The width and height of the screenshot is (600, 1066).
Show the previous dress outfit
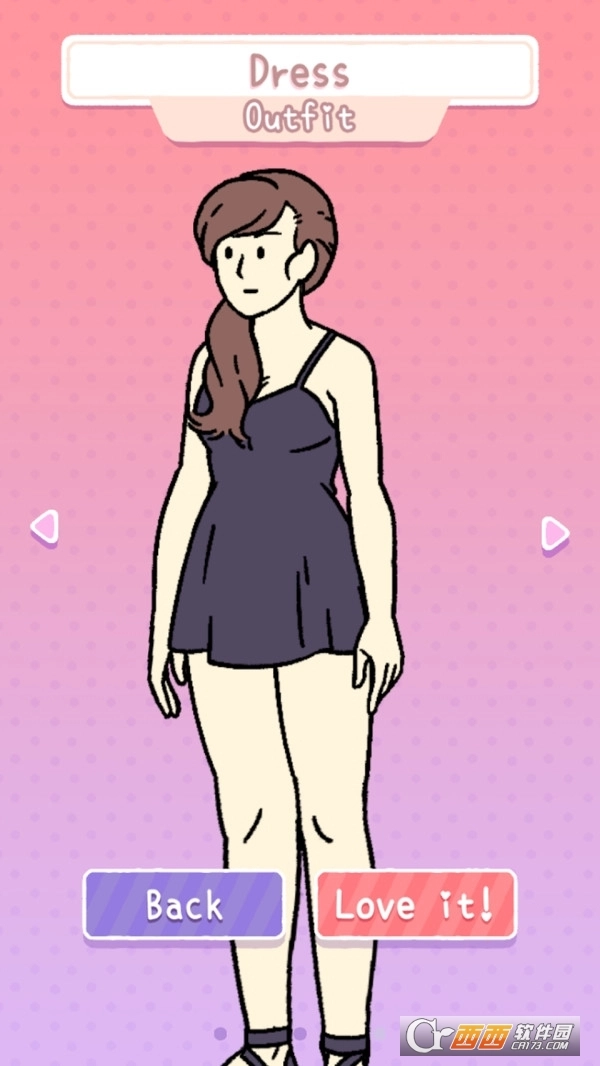(x=44, y=527)
